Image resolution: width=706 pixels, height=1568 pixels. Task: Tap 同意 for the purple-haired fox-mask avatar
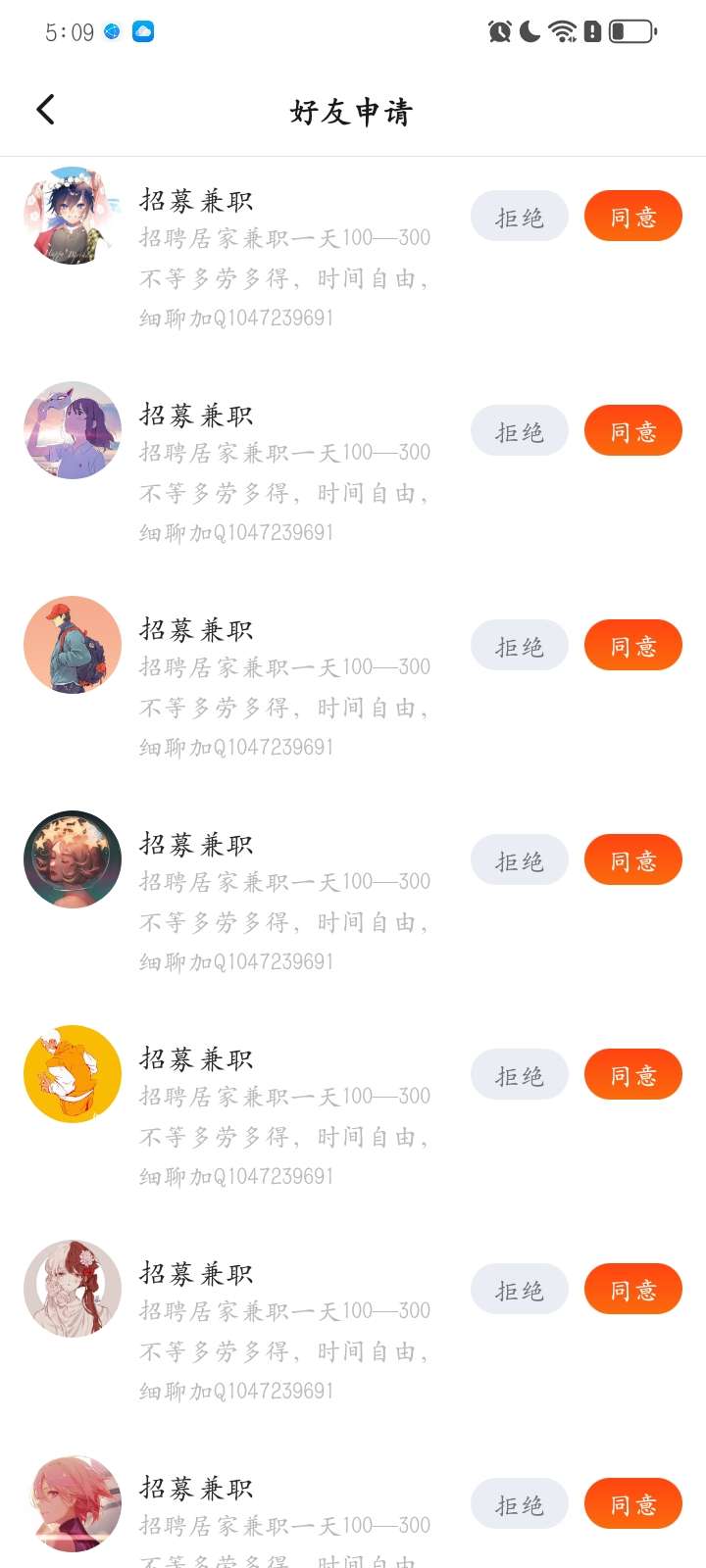[x=632, y=431]
